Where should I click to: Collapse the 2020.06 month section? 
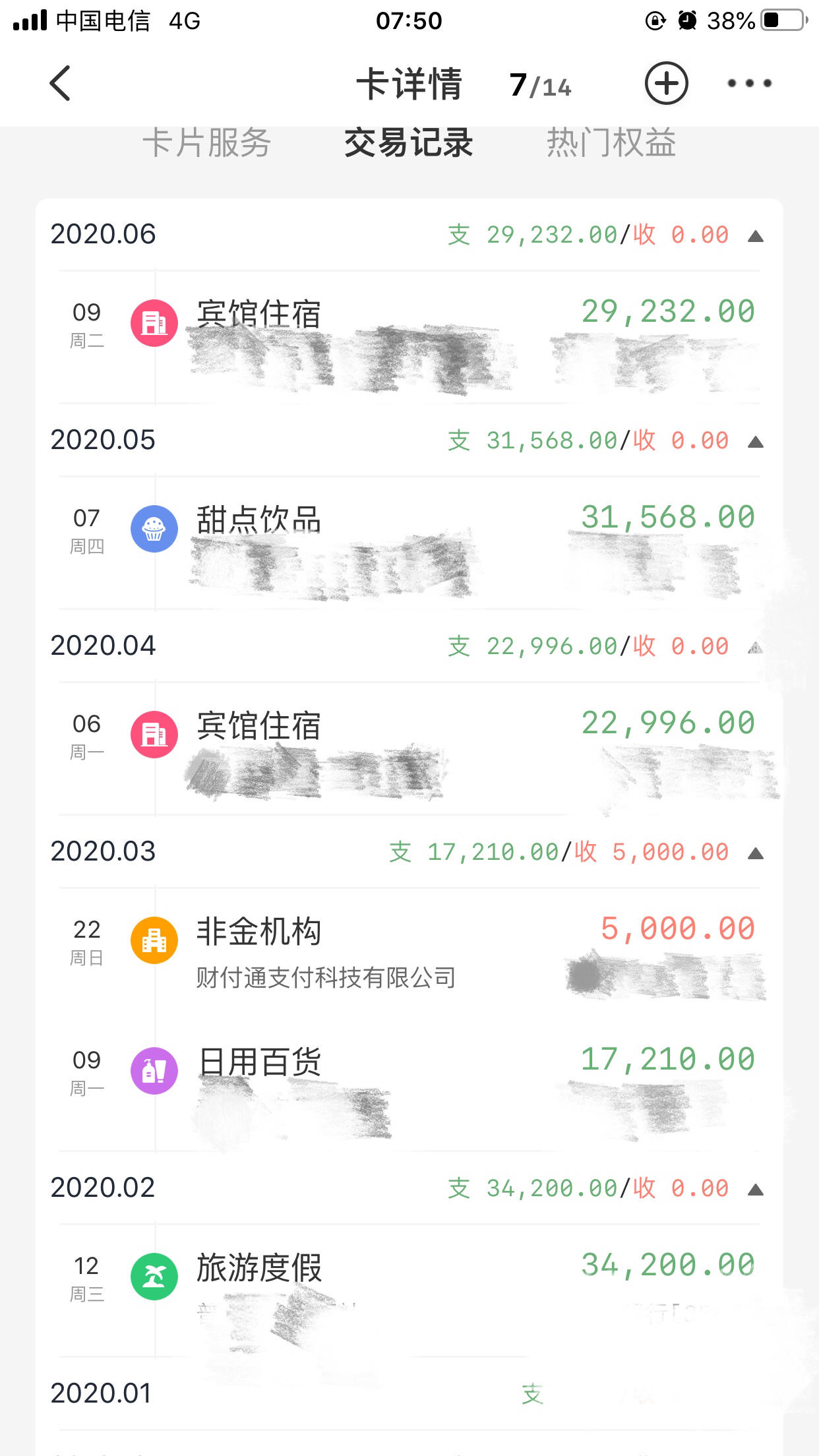tap(756, 236)
